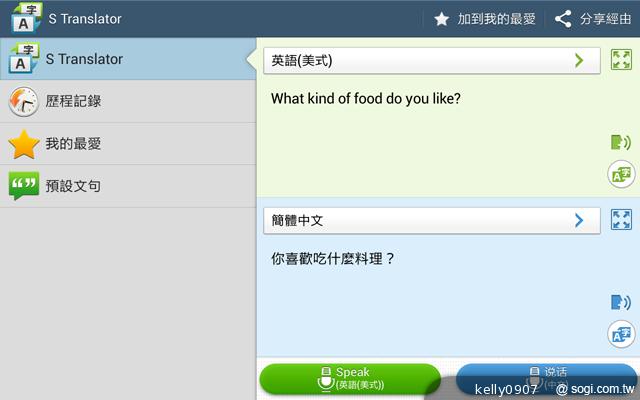
Task: Tap translate icon in Chinese panel
Action: pos(621,333)
